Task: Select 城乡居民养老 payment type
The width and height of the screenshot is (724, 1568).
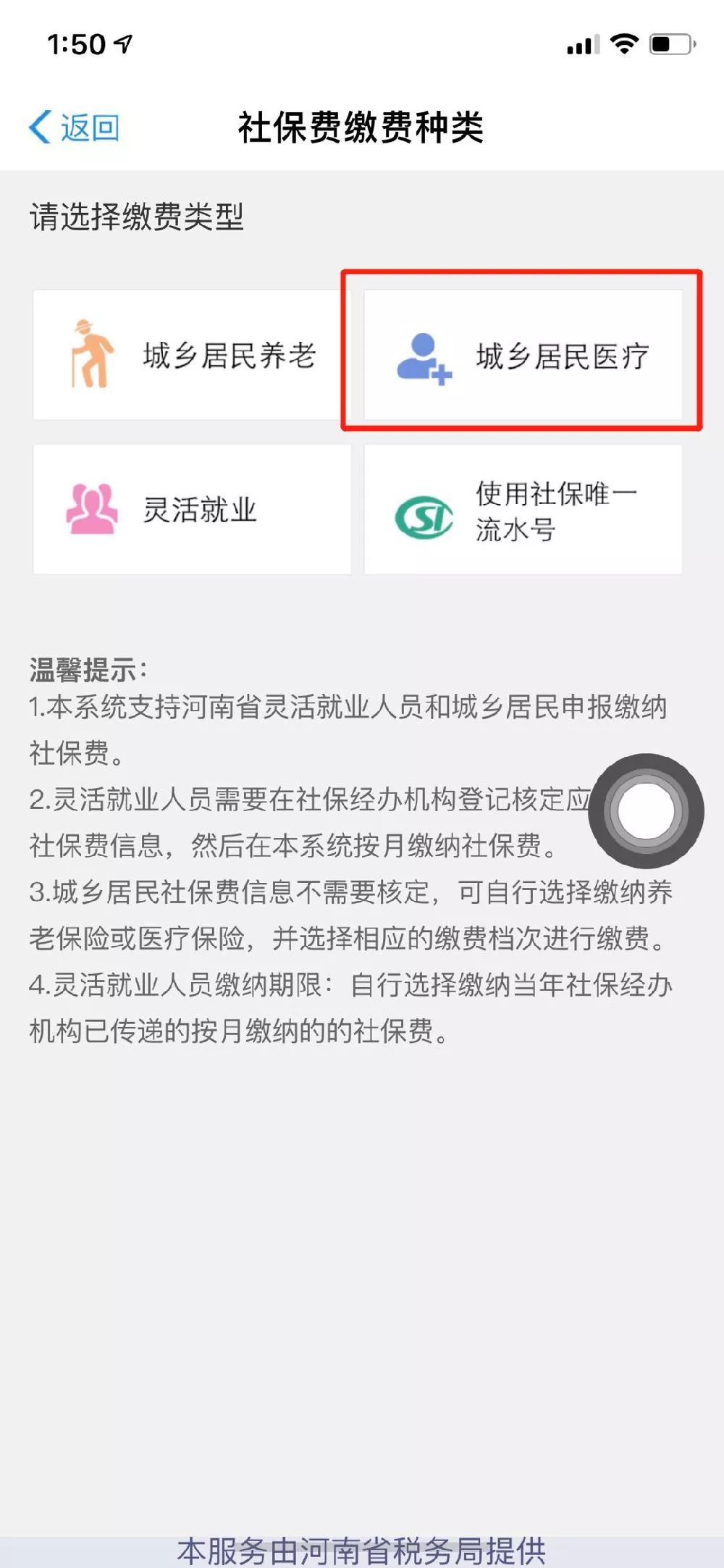Action: (x=192, y=355)
